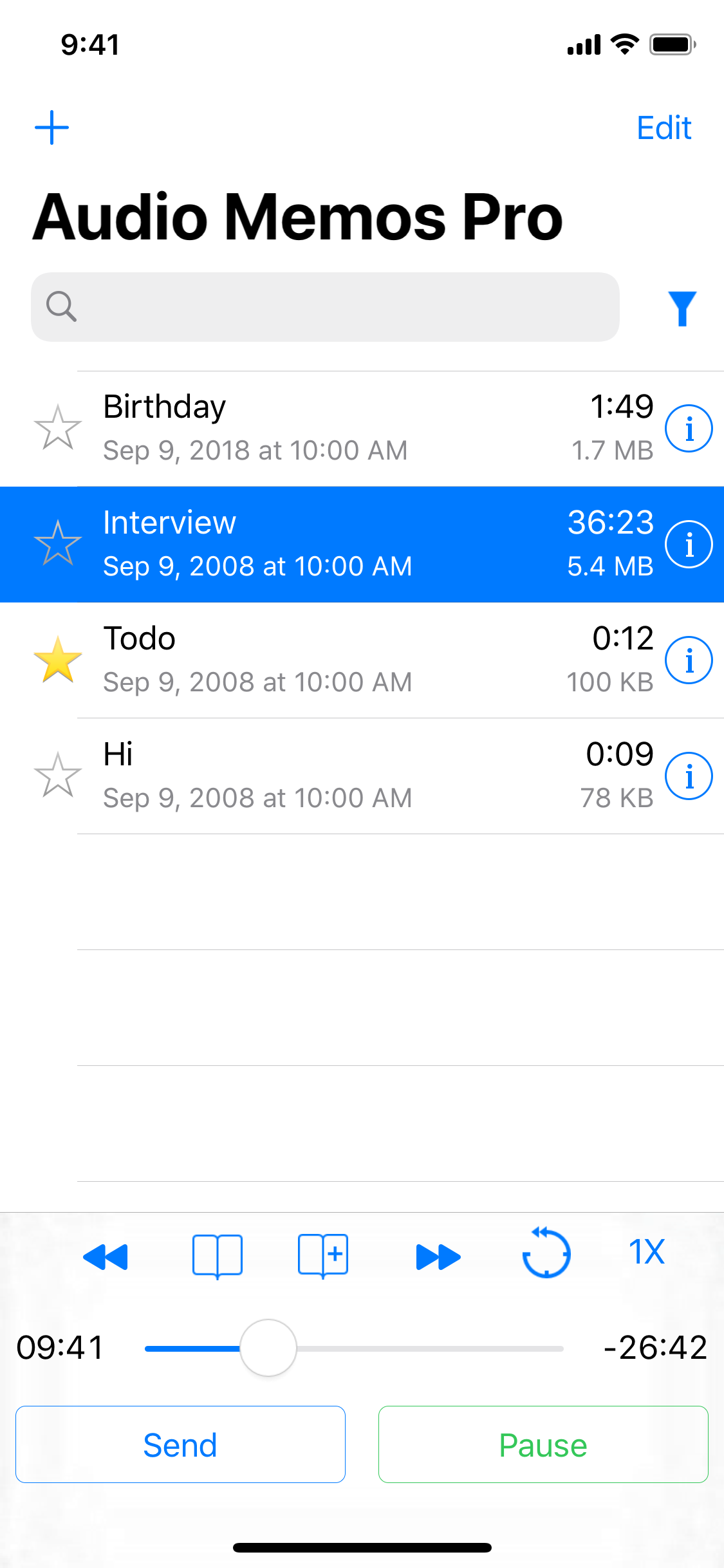Show info for the Interview memo
The image size is (724, 1568).
pos(689,545)
